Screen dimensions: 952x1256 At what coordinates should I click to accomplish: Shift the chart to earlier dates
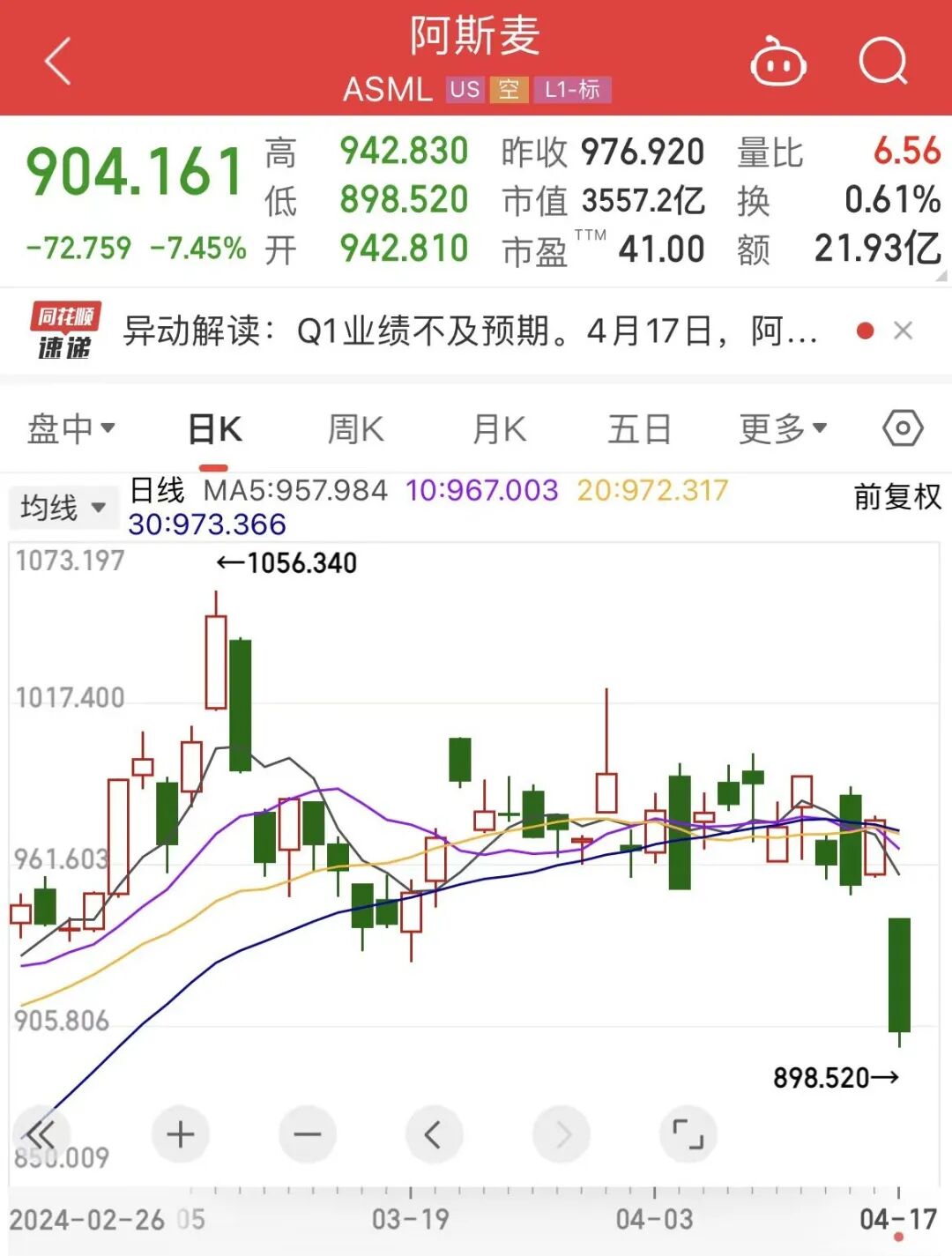[x=434, y=1134]
